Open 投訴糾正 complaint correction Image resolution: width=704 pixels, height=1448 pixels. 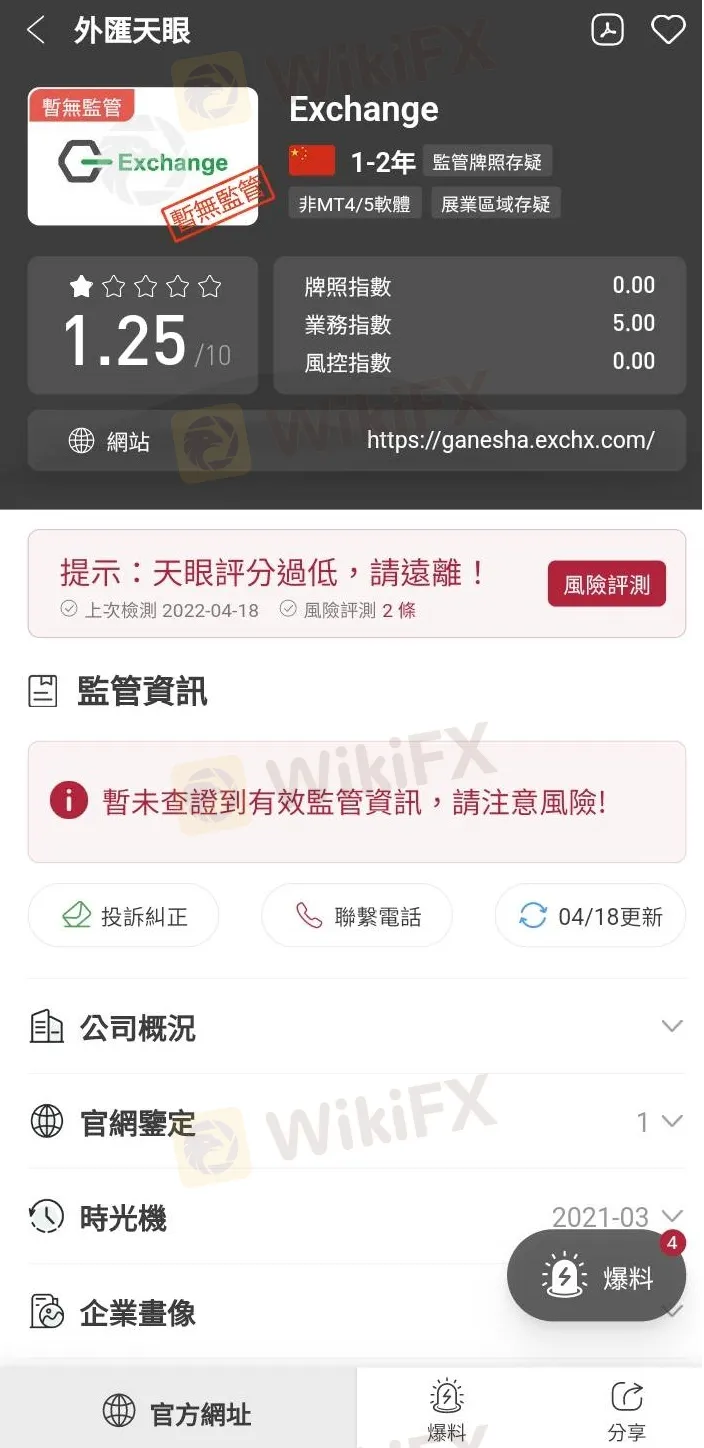[123, 915]
